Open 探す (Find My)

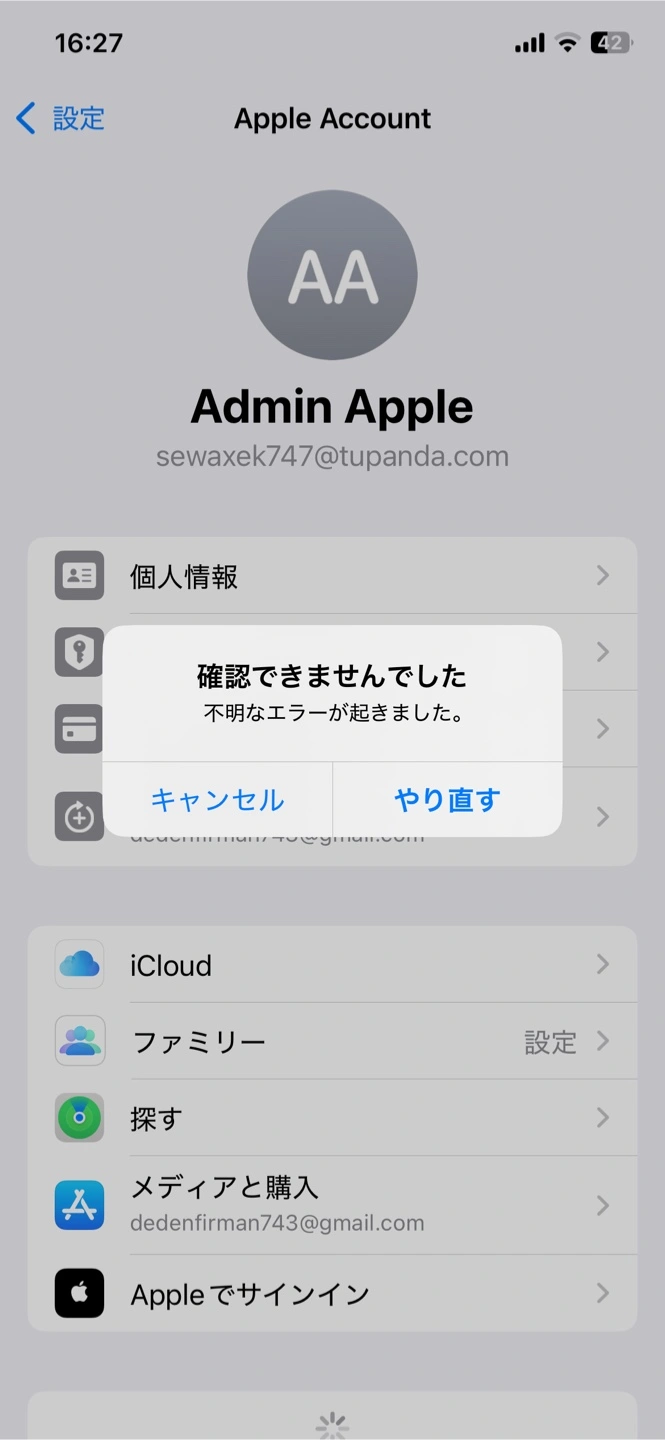332,1118
